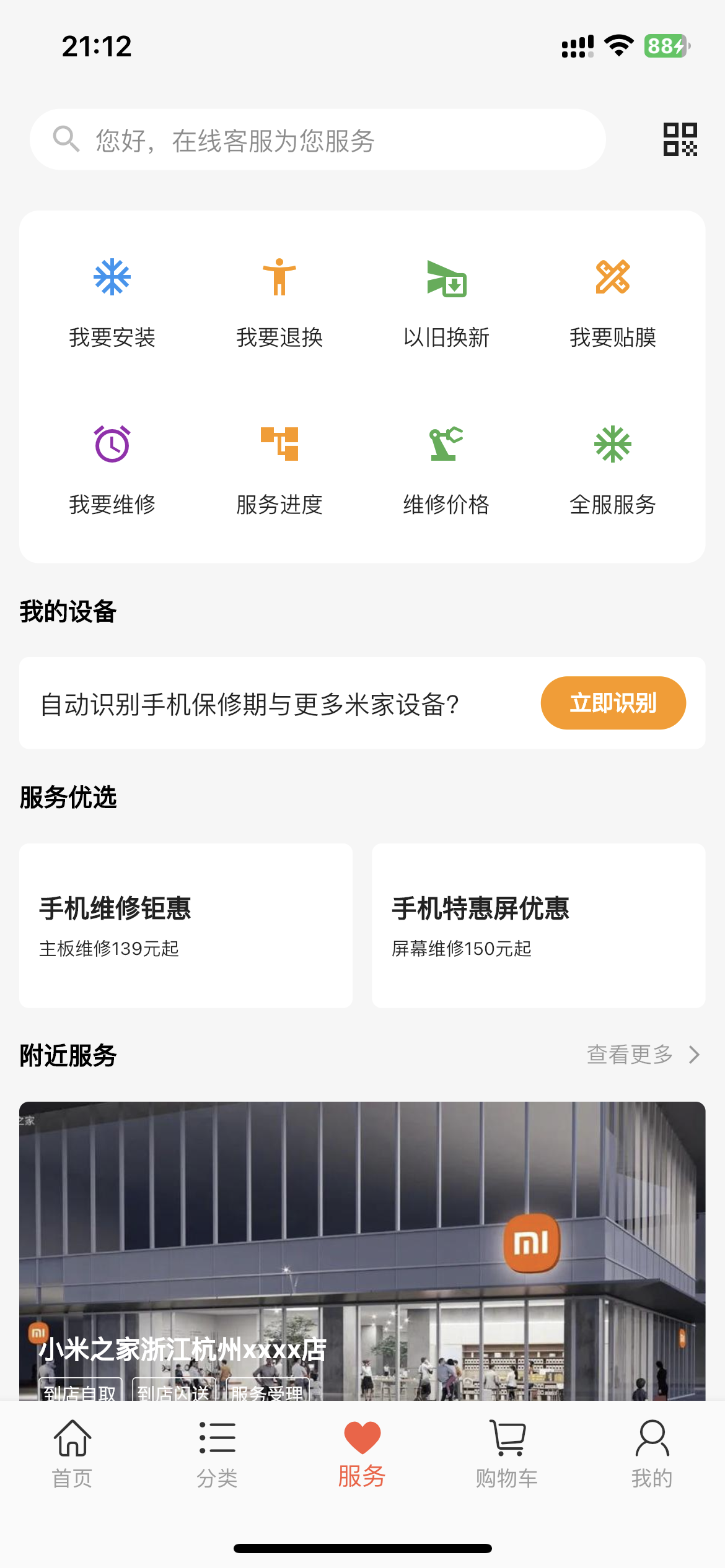Go to the 首页 home tab
725x1568 pixels.
tap(72, 1453)
